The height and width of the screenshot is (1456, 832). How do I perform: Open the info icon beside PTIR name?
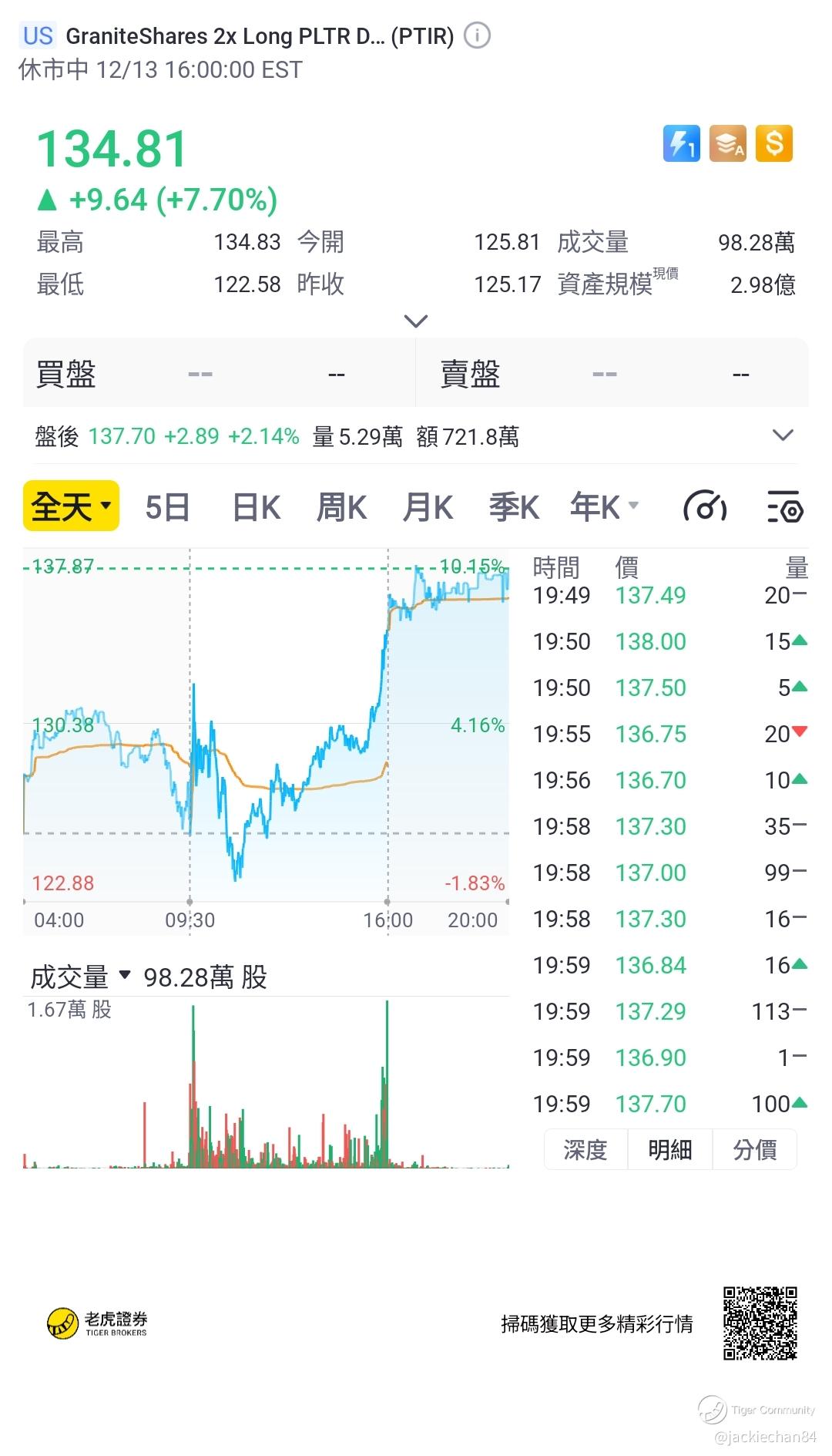pyautogui.click(x=477, y=35)
